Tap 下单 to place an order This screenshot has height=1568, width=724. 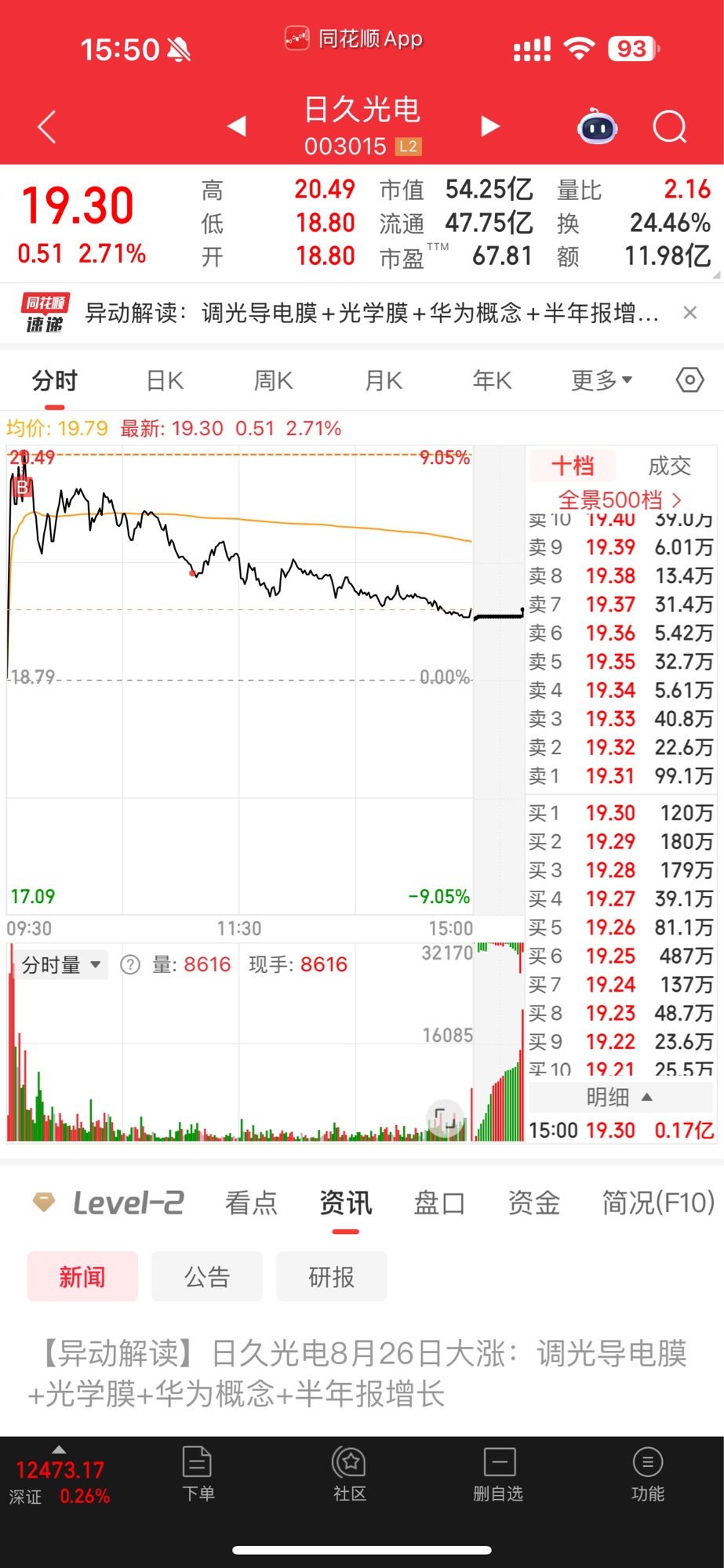(198, 1474)
